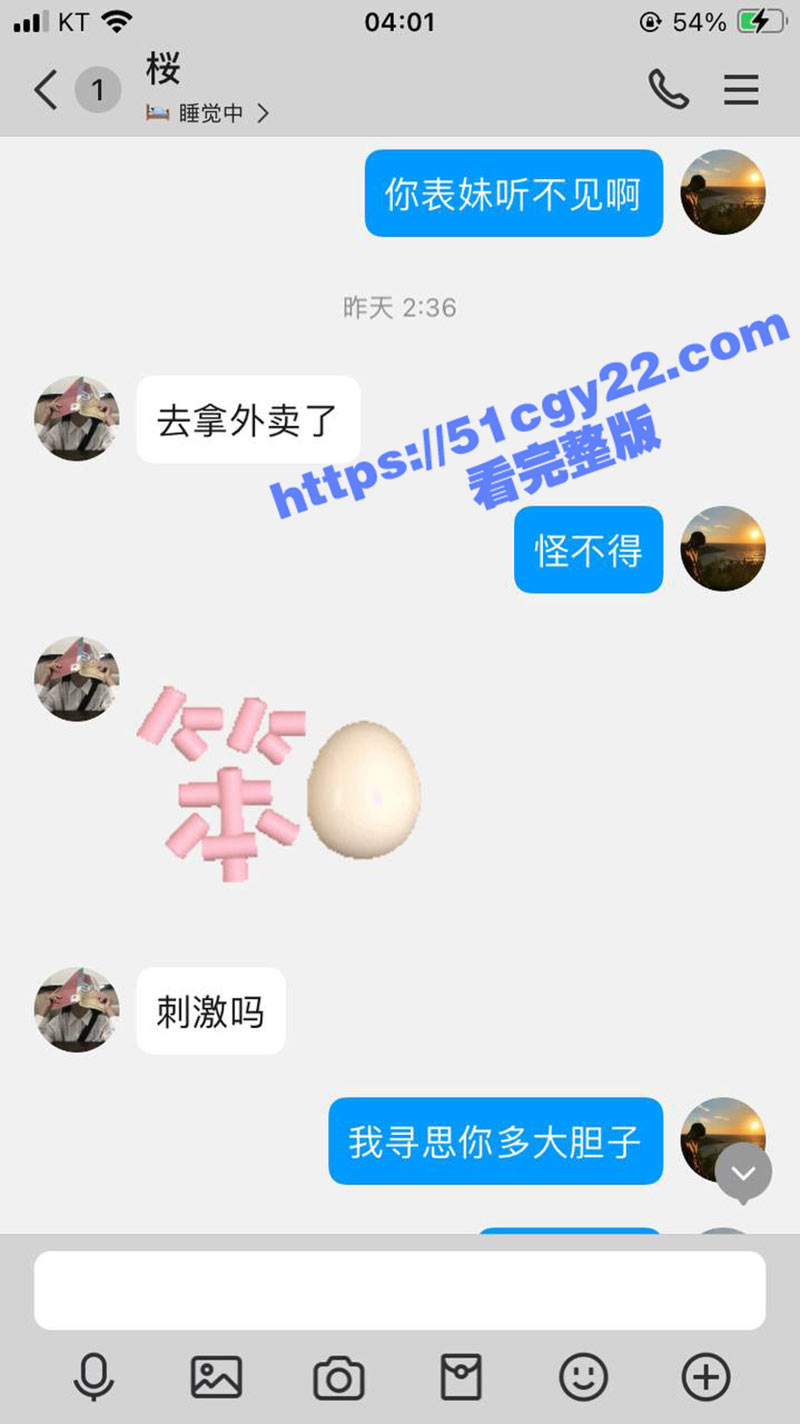This screenshot has height=1424, width=800.
Task: Tap the message input field
Action: [400, 1290]
